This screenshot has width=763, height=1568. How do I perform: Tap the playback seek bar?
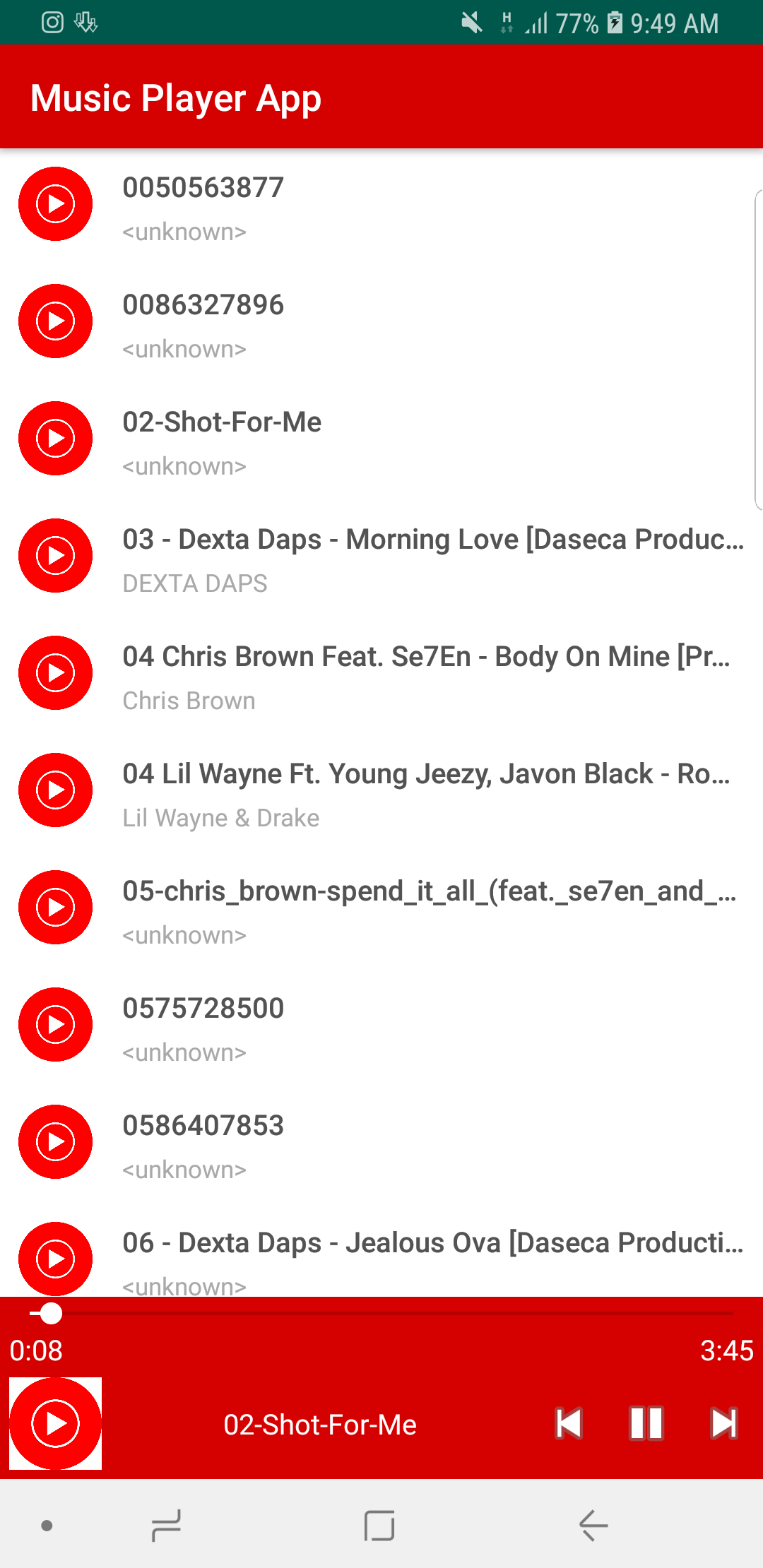click(x=381, y=1314)
